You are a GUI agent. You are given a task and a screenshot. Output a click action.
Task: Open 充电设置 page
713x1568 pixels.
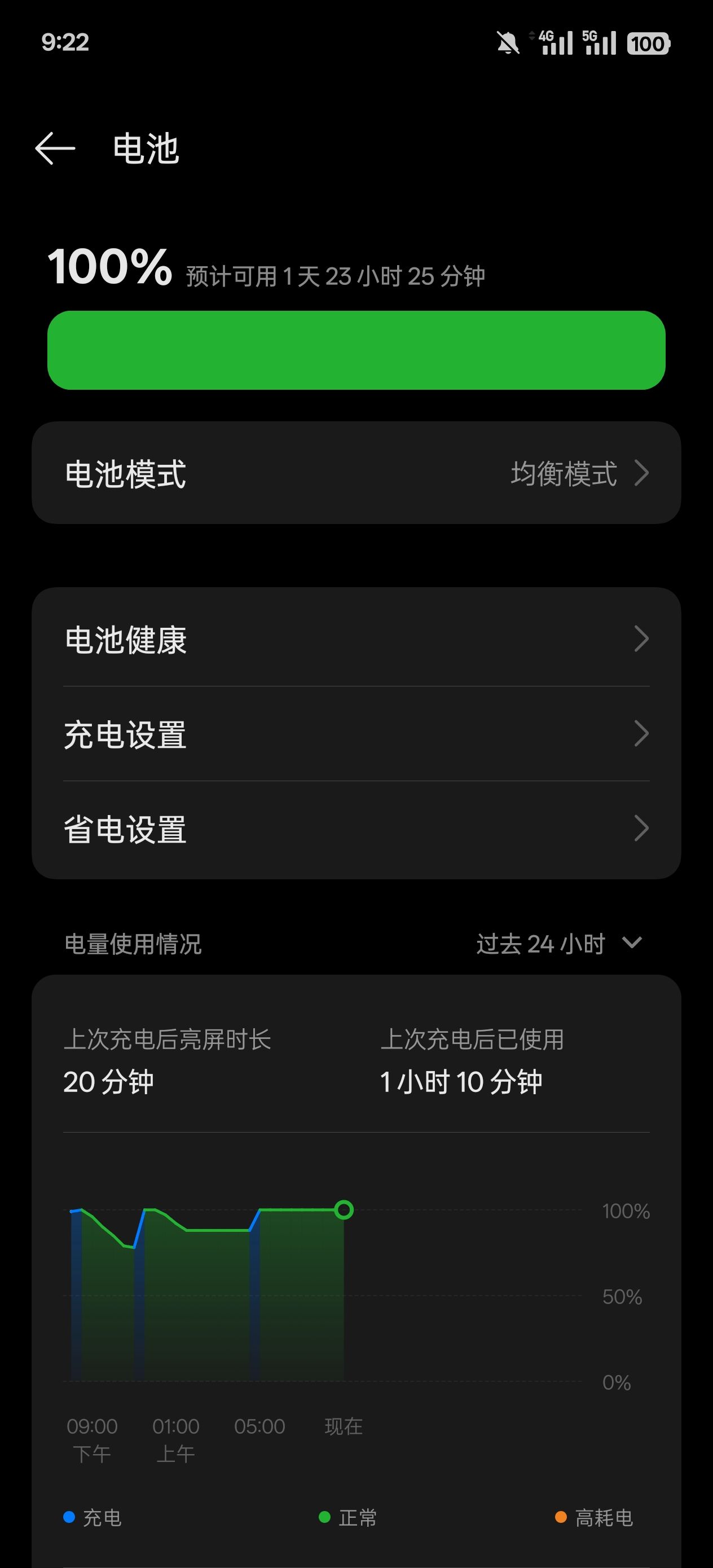coord(356,734)
